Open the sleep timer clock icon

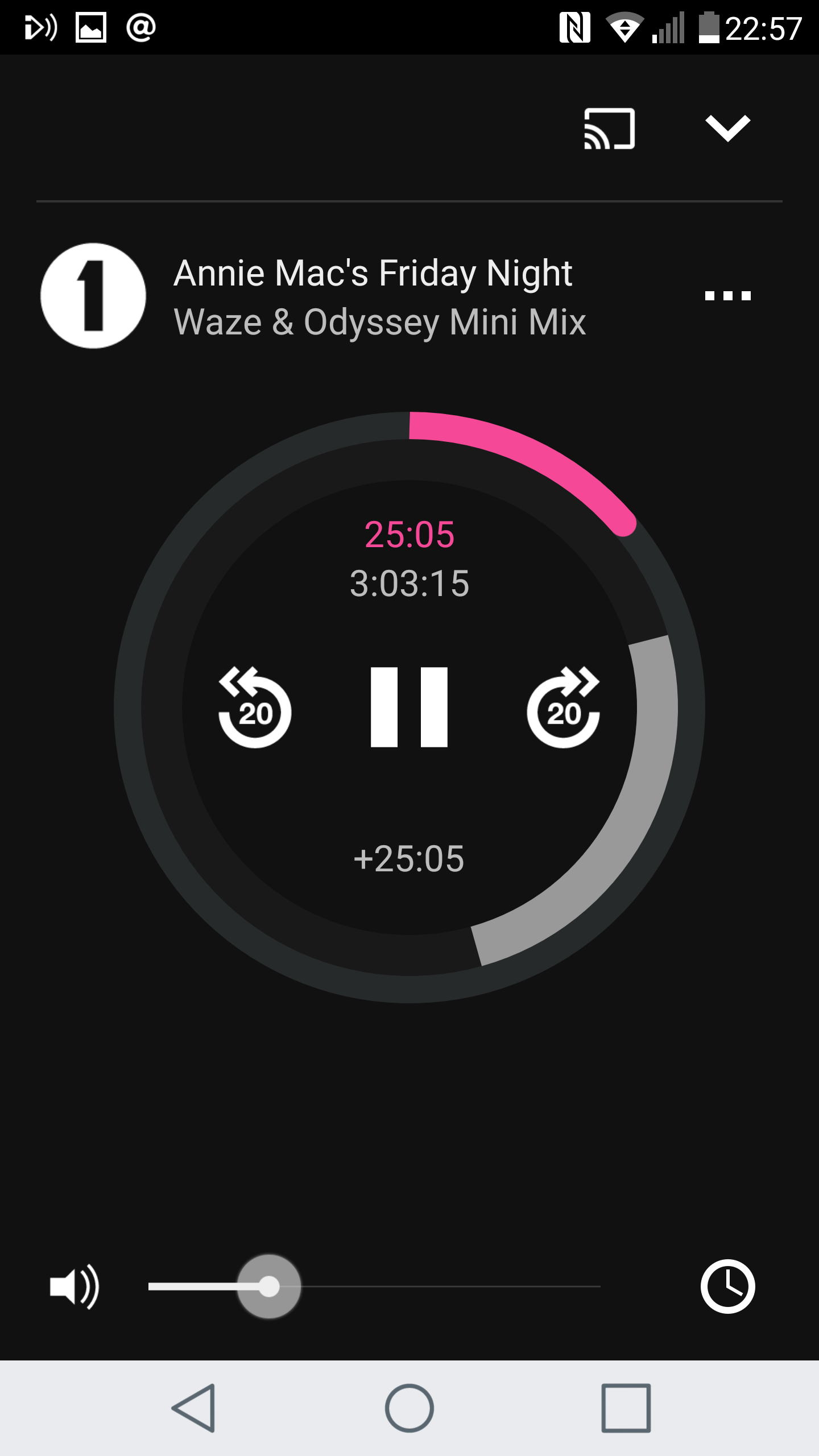[x=727, y=1287]
